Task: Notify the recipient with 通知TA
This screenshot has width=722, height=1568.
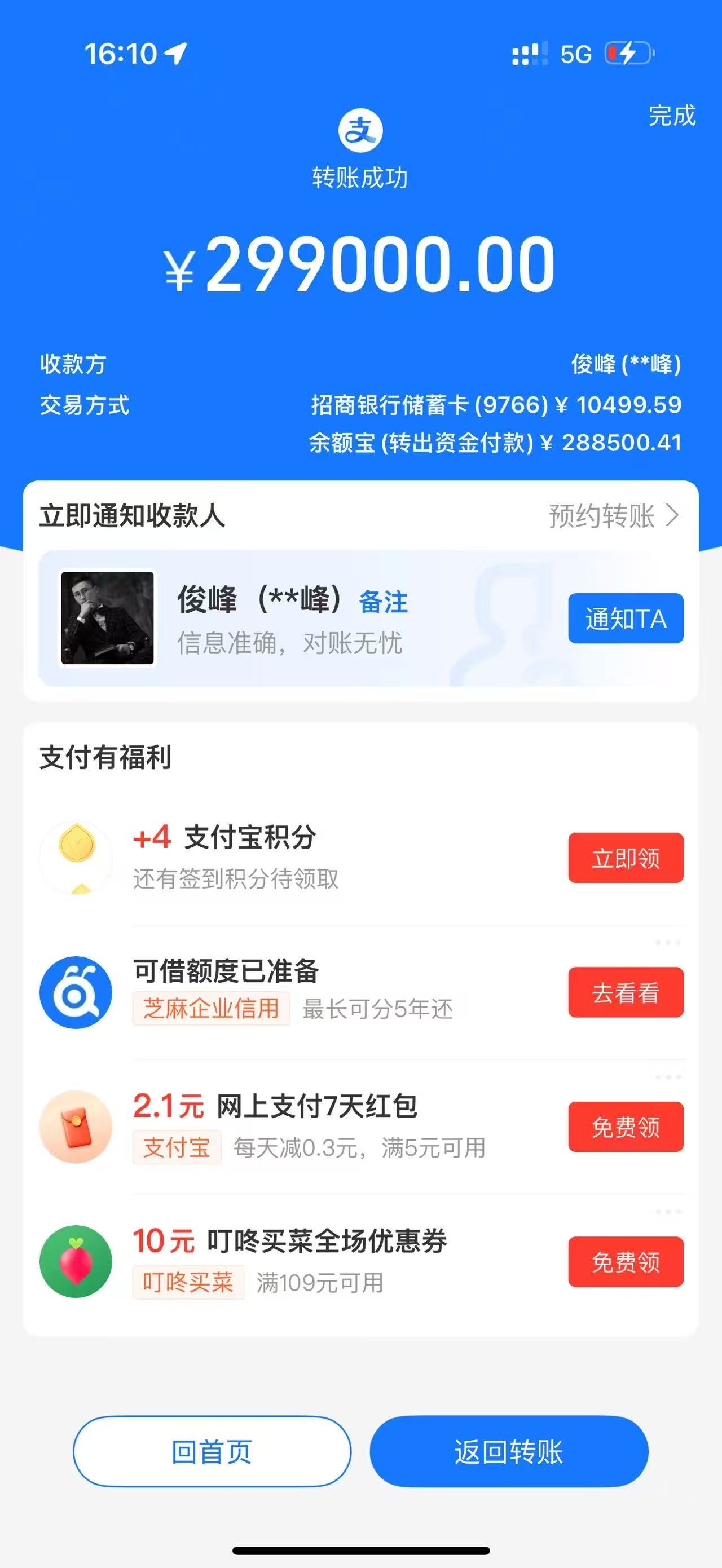Action: (625, 619)
